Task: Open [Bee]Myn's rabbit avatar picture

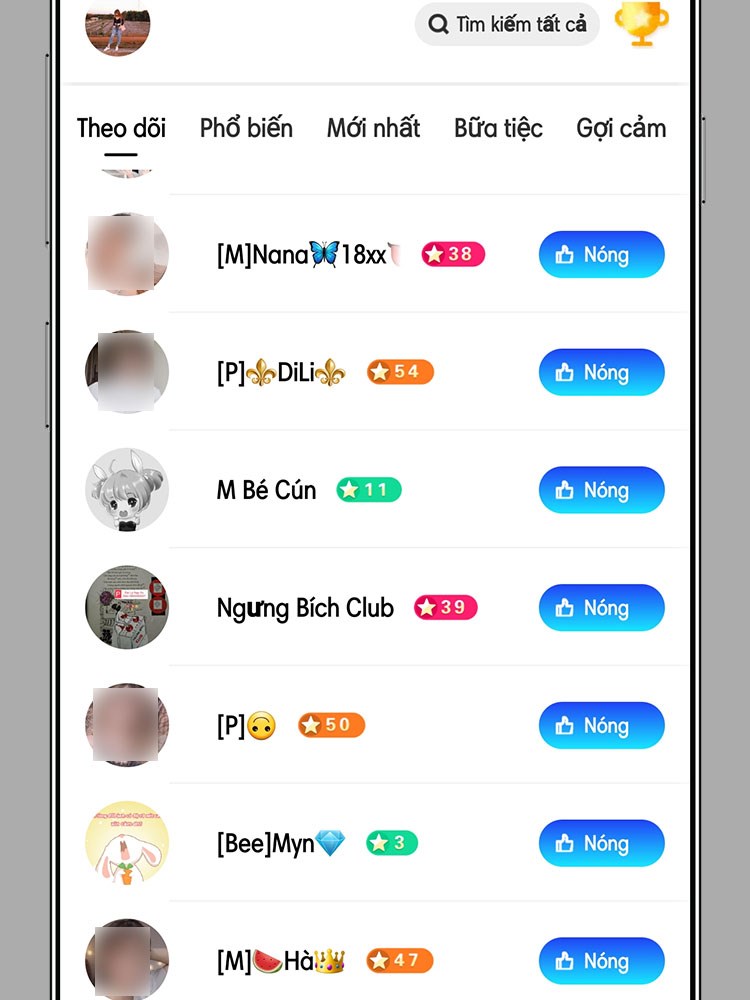Action: [126, 842]
